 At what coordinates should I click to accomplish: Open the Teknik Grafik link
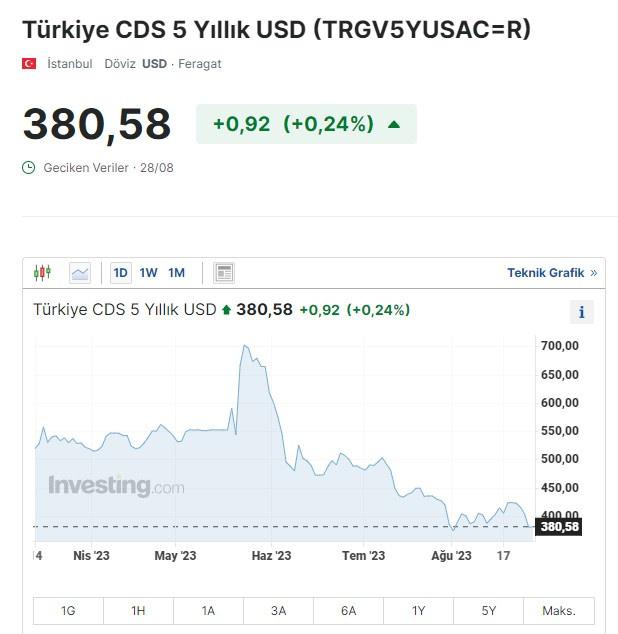tap(552, 273)
